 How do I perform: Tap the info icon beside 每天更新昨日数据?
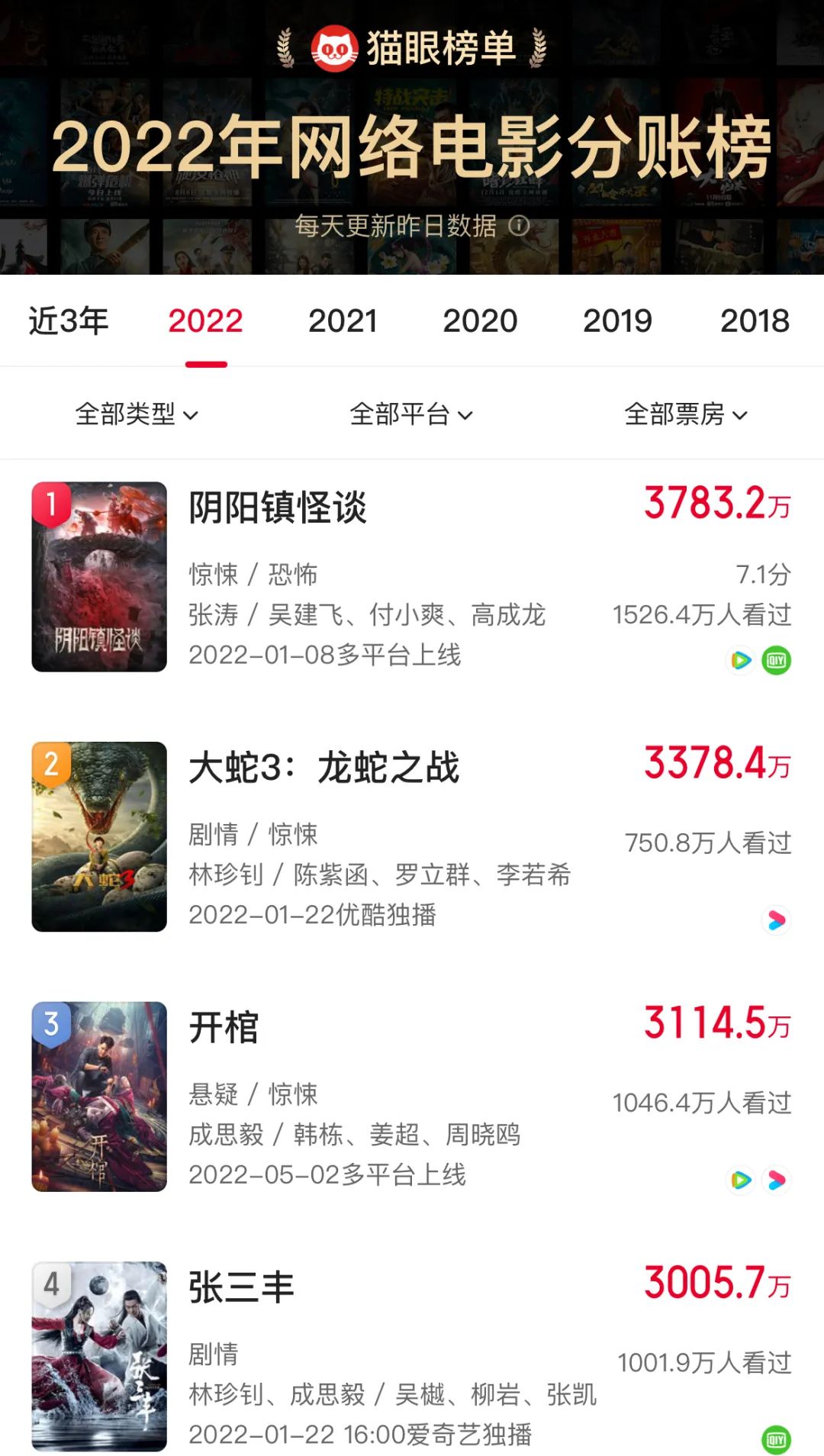pos(520,226)
